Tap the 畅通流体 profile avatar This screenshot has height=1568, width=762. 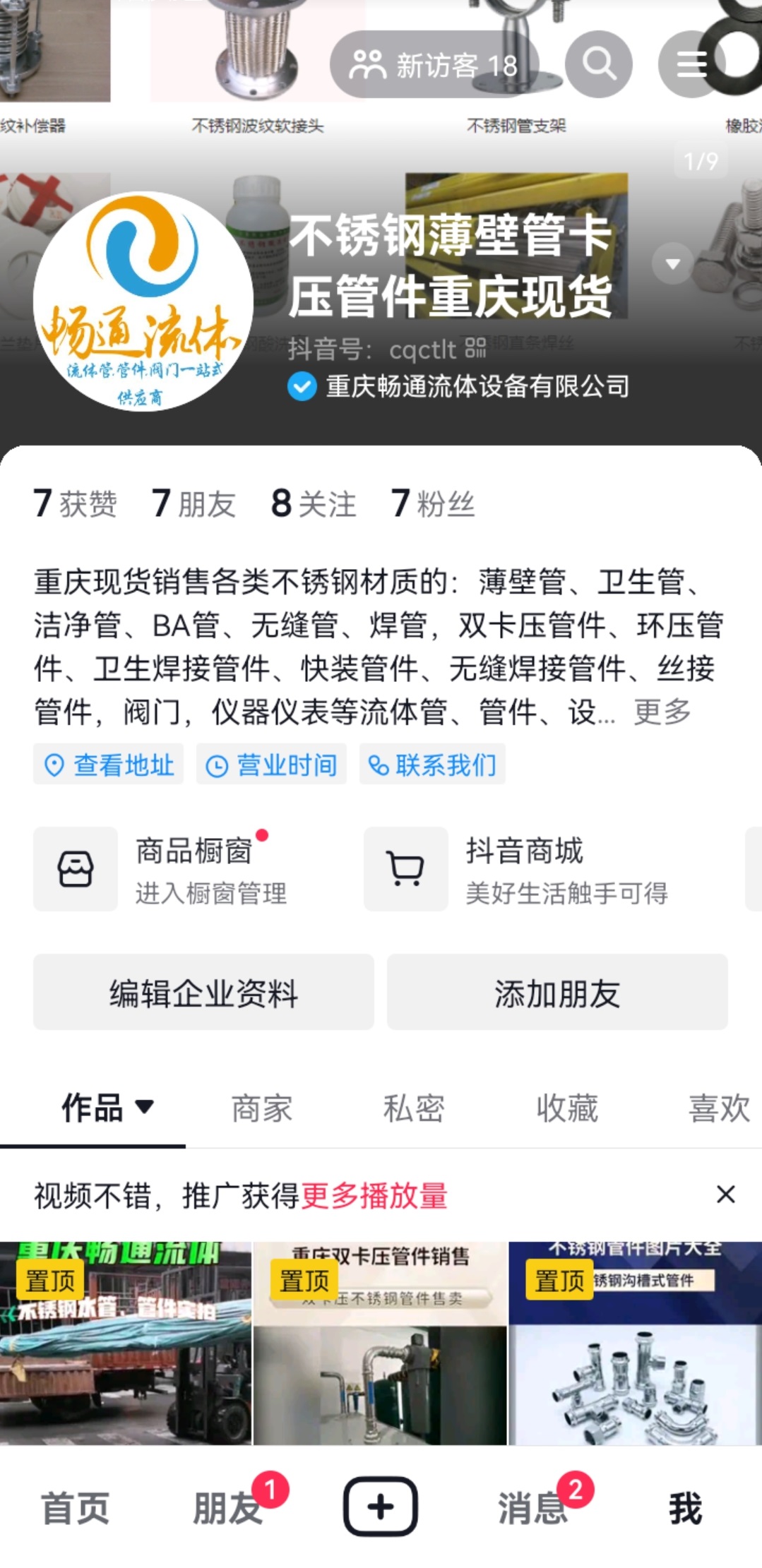point(143,301)
